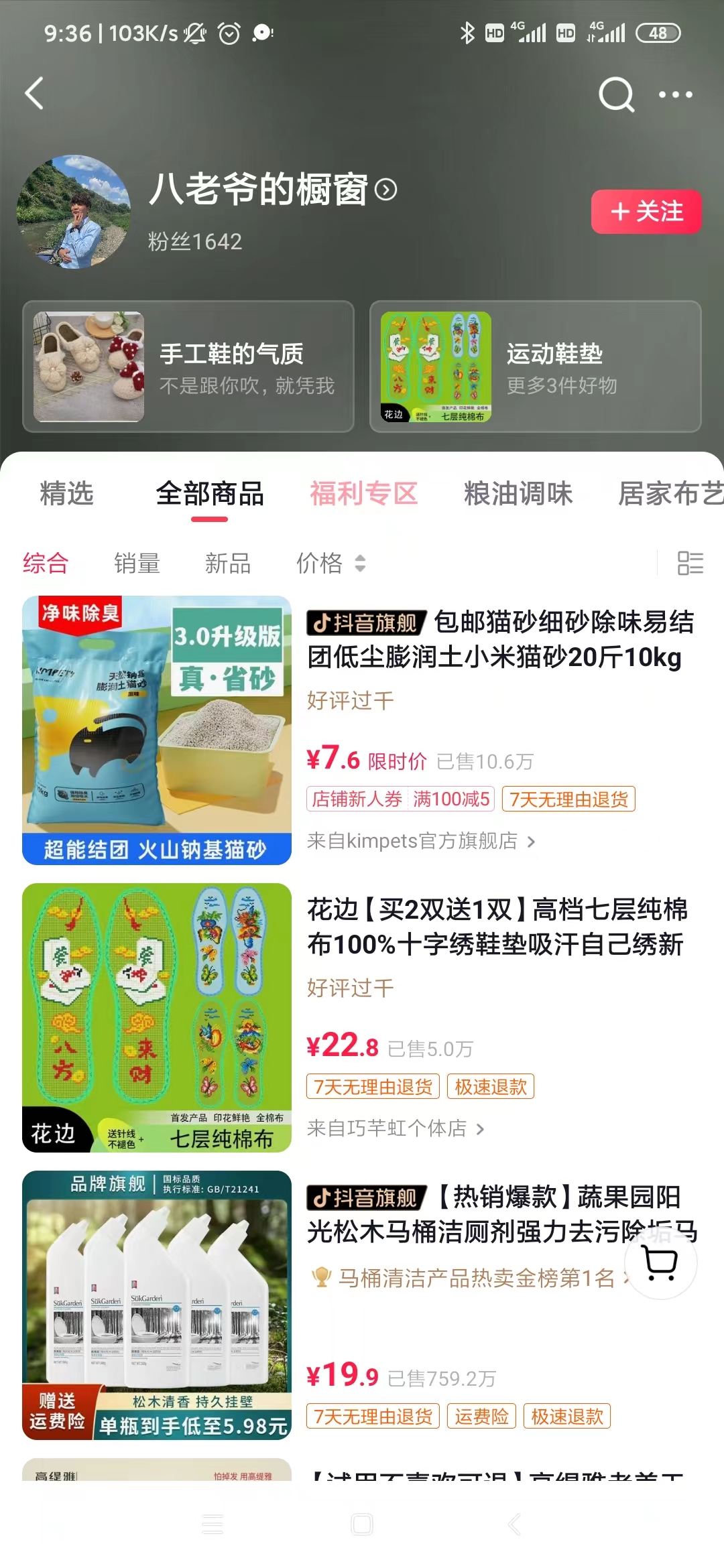The height and width of the screenshot is (1568, 724).
Task: Open search in the showcase
Action: [616, 94]
